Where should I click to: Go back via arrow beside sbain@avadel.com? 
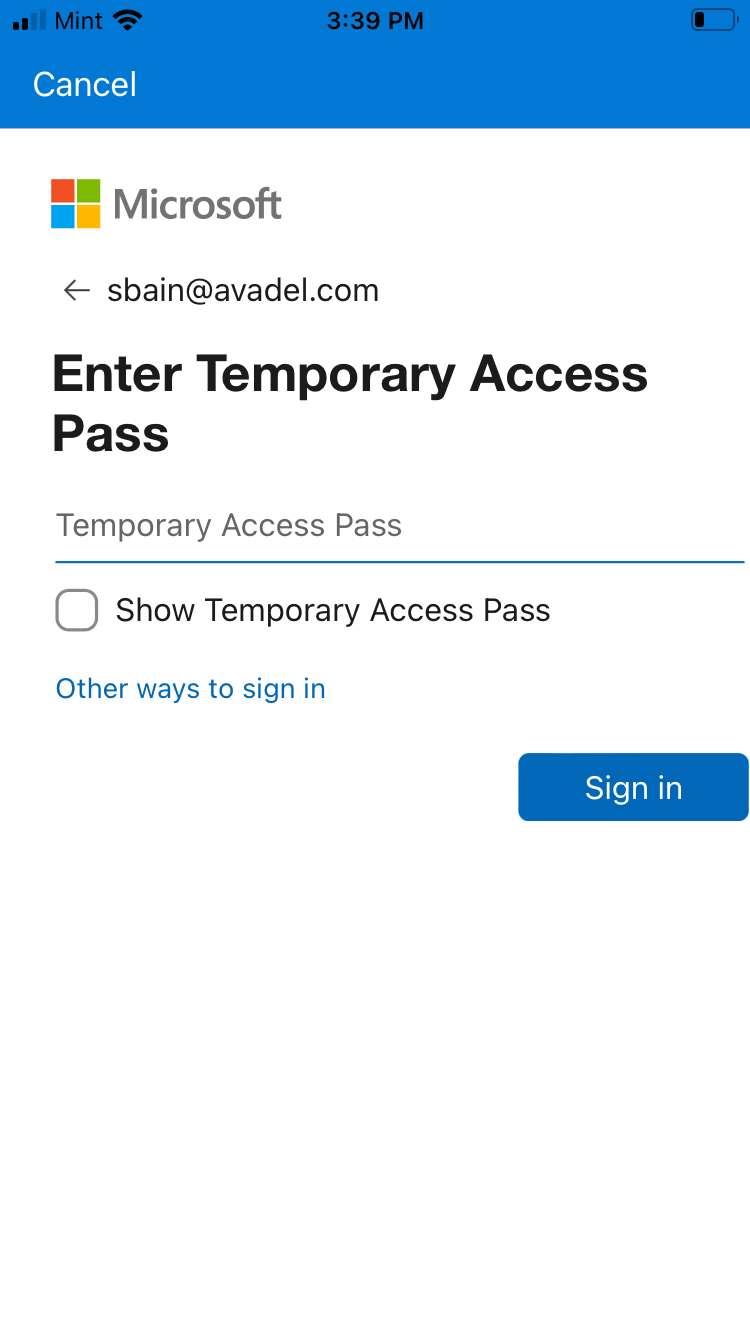77,291
